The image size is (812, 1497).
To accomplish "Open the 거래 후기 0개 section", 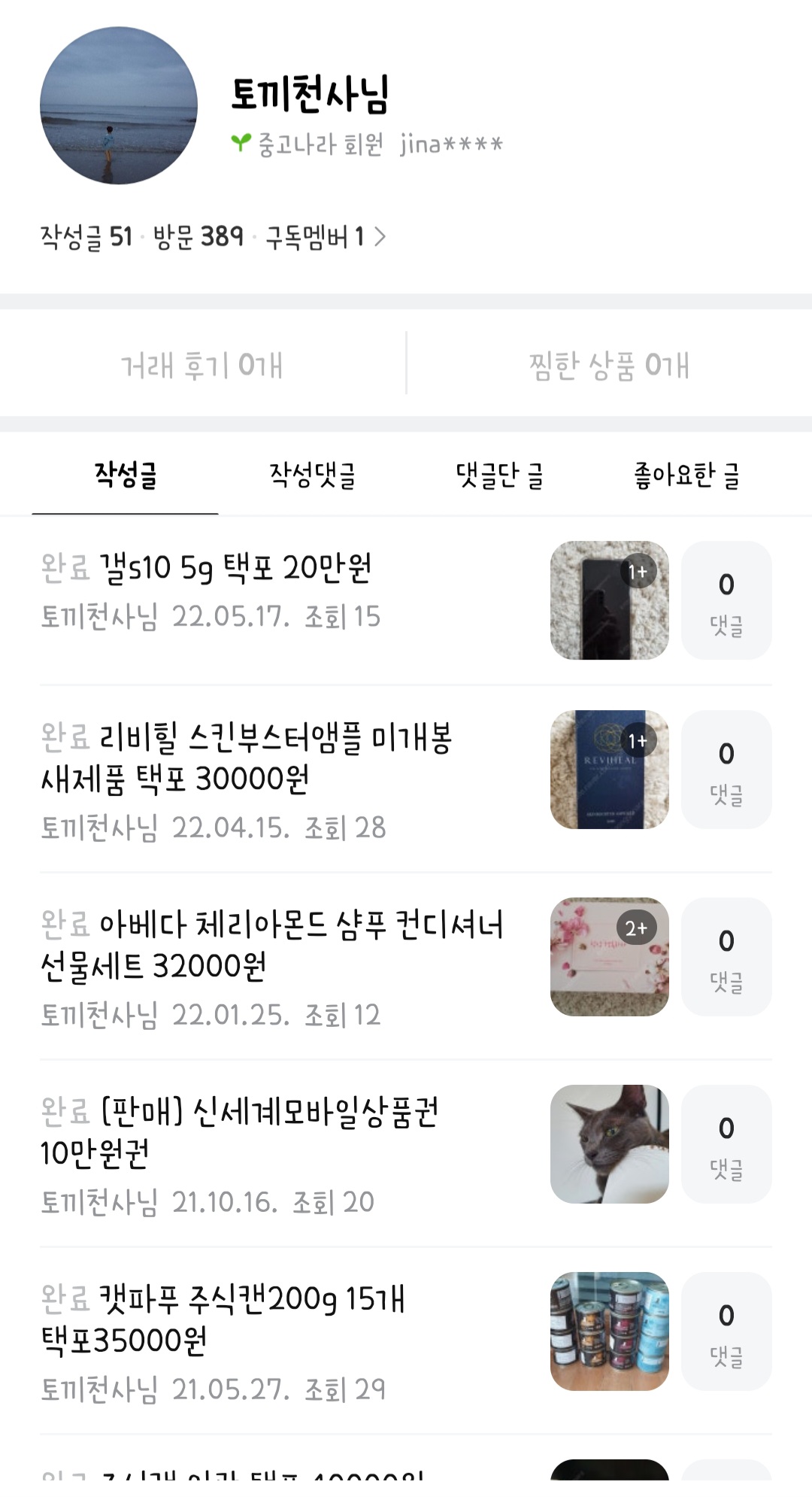I will pos(202,365).
